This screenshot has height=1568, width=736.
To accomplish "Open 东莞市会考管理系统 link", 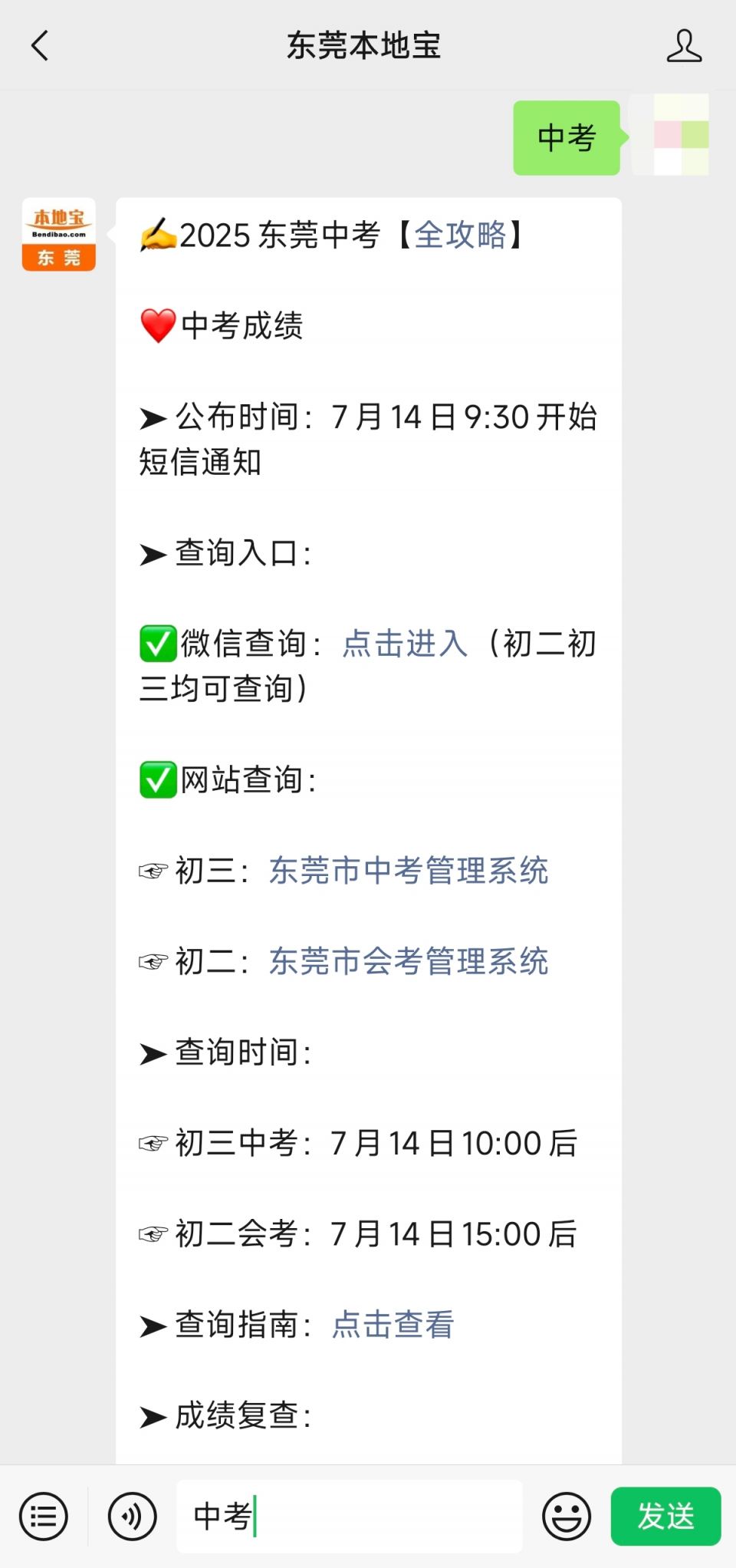I will coord(409,961).
